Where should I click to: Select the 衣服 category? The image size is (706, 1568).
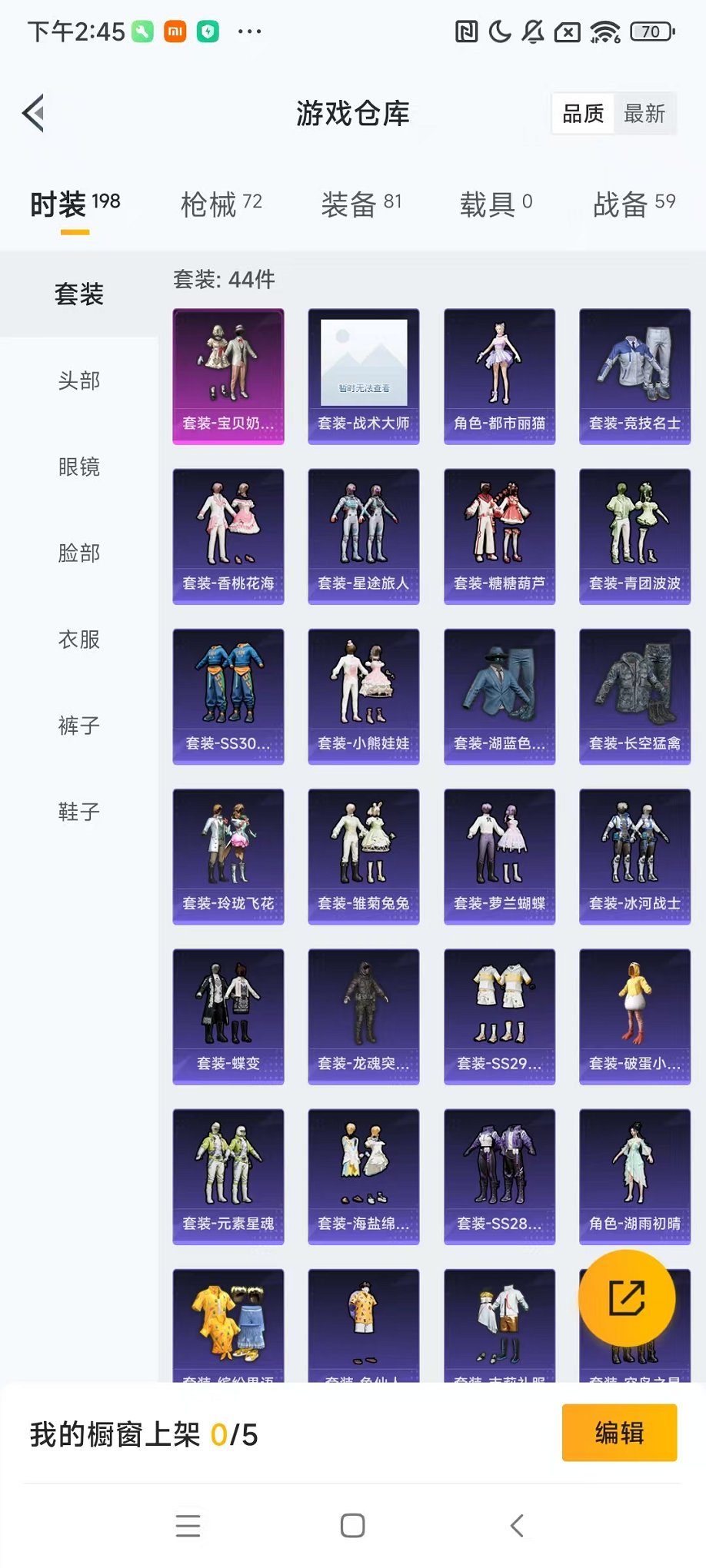click(78, 639)
